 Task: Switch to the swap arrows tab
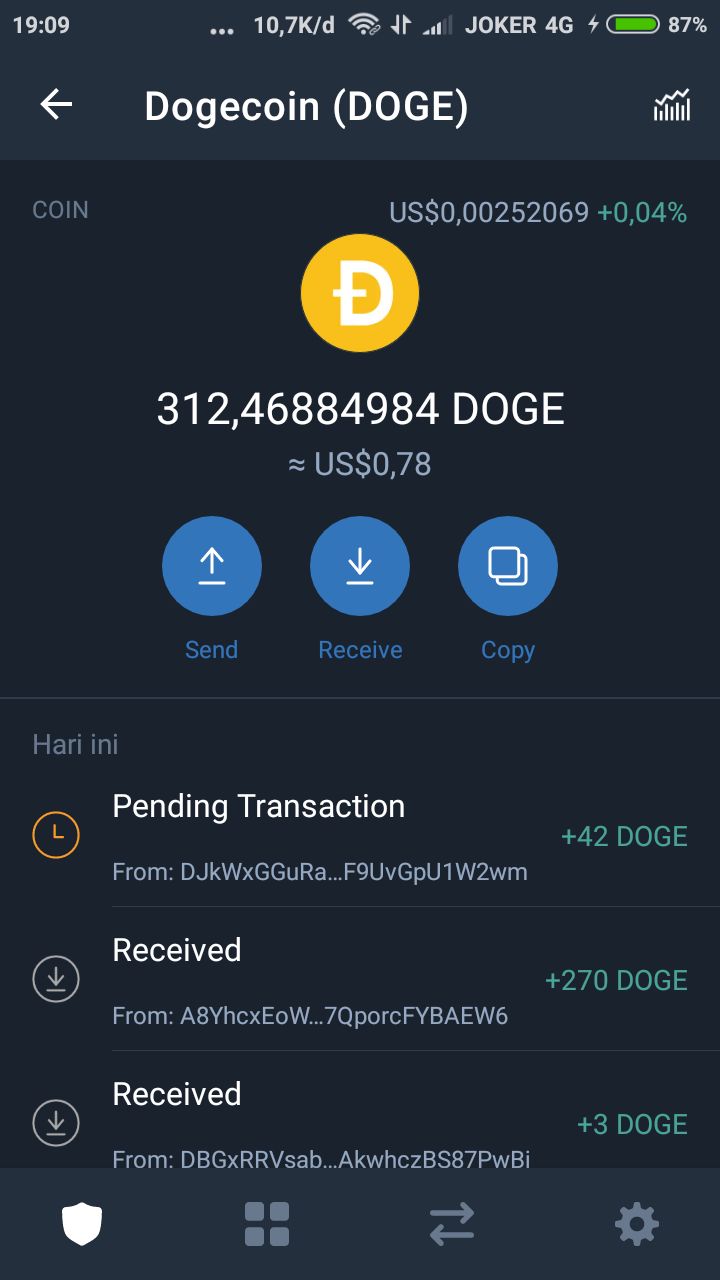pyautogui.click(x=452, y=1224)
